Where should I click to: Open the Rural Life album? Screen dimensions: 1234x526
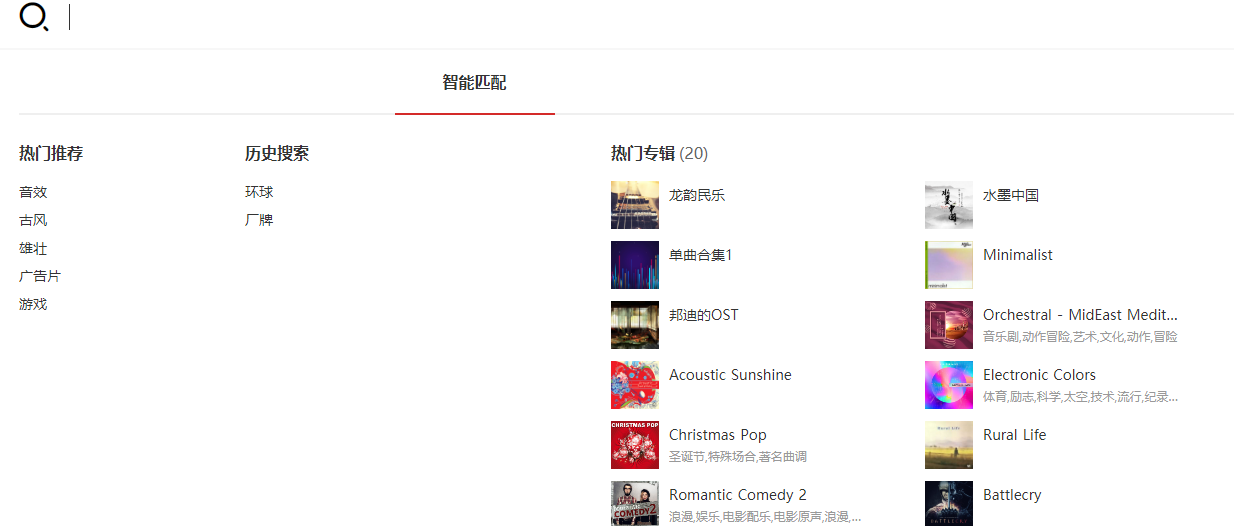[1014, 435]
